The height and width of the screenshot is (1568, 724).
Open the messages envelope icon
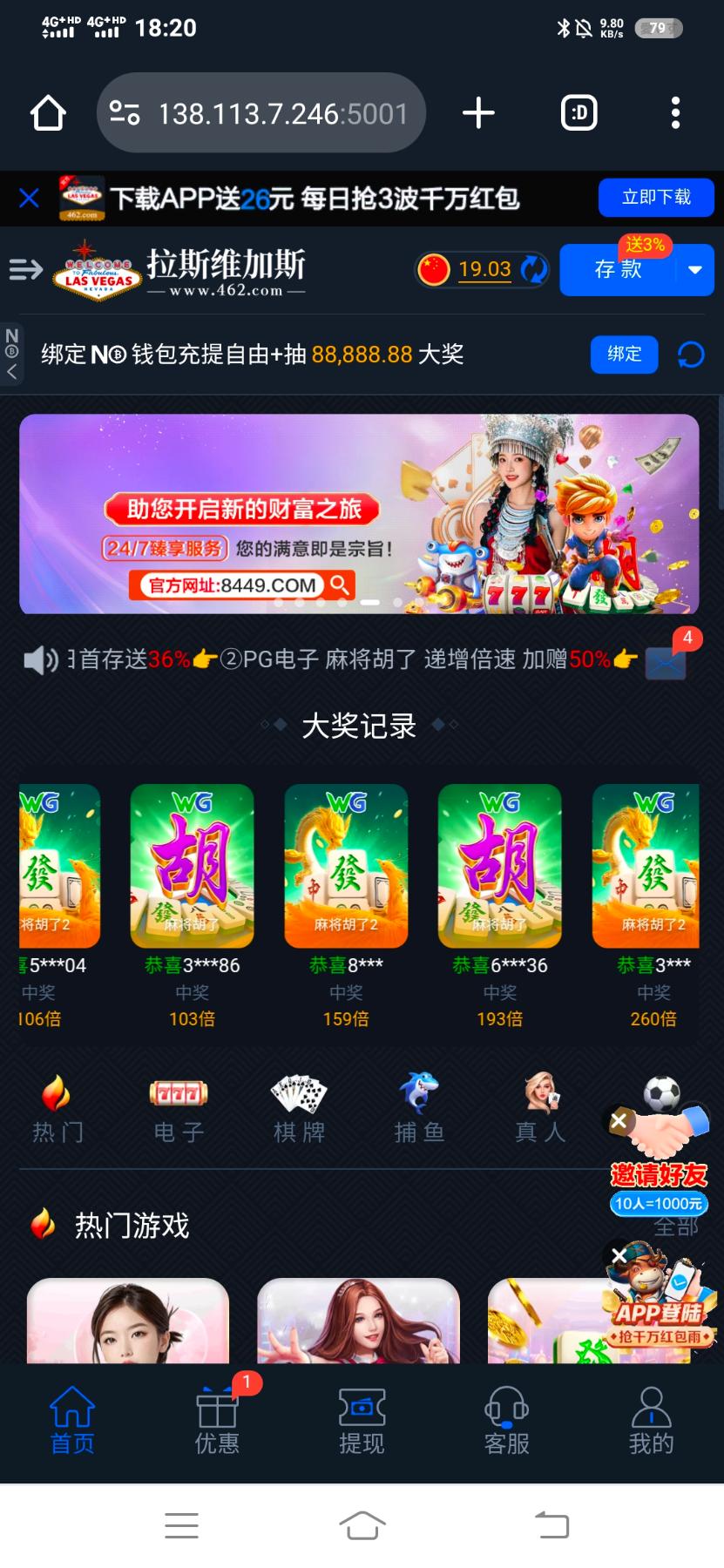click(666, 662)
